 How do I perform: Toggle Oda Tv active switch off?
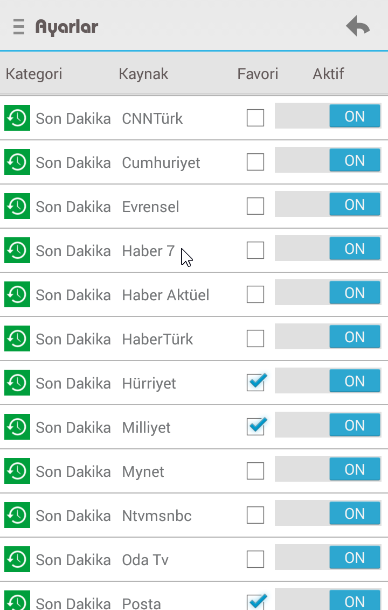328,557
